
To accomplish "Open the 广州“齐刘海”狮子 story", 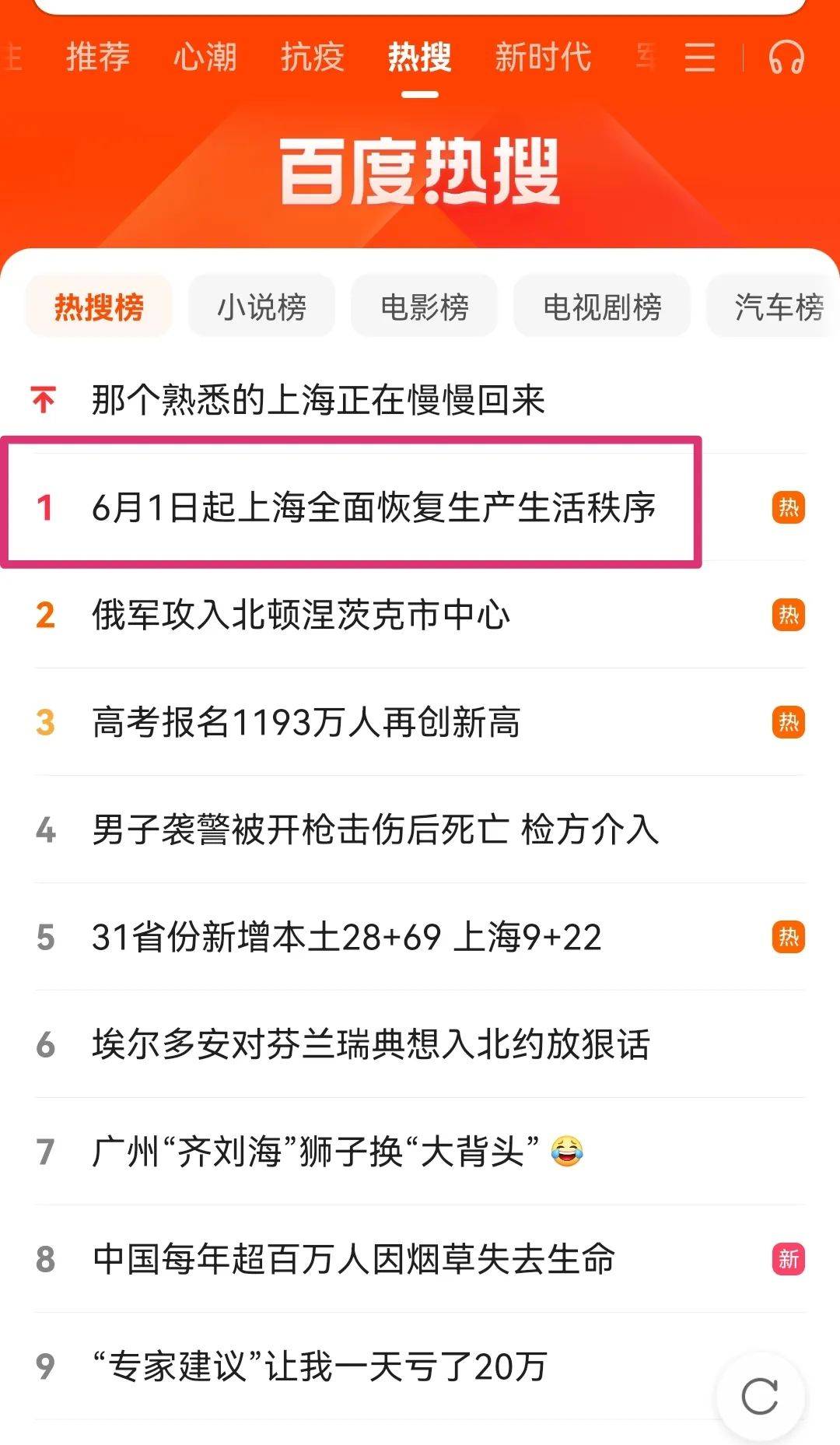I will 316,1152.
